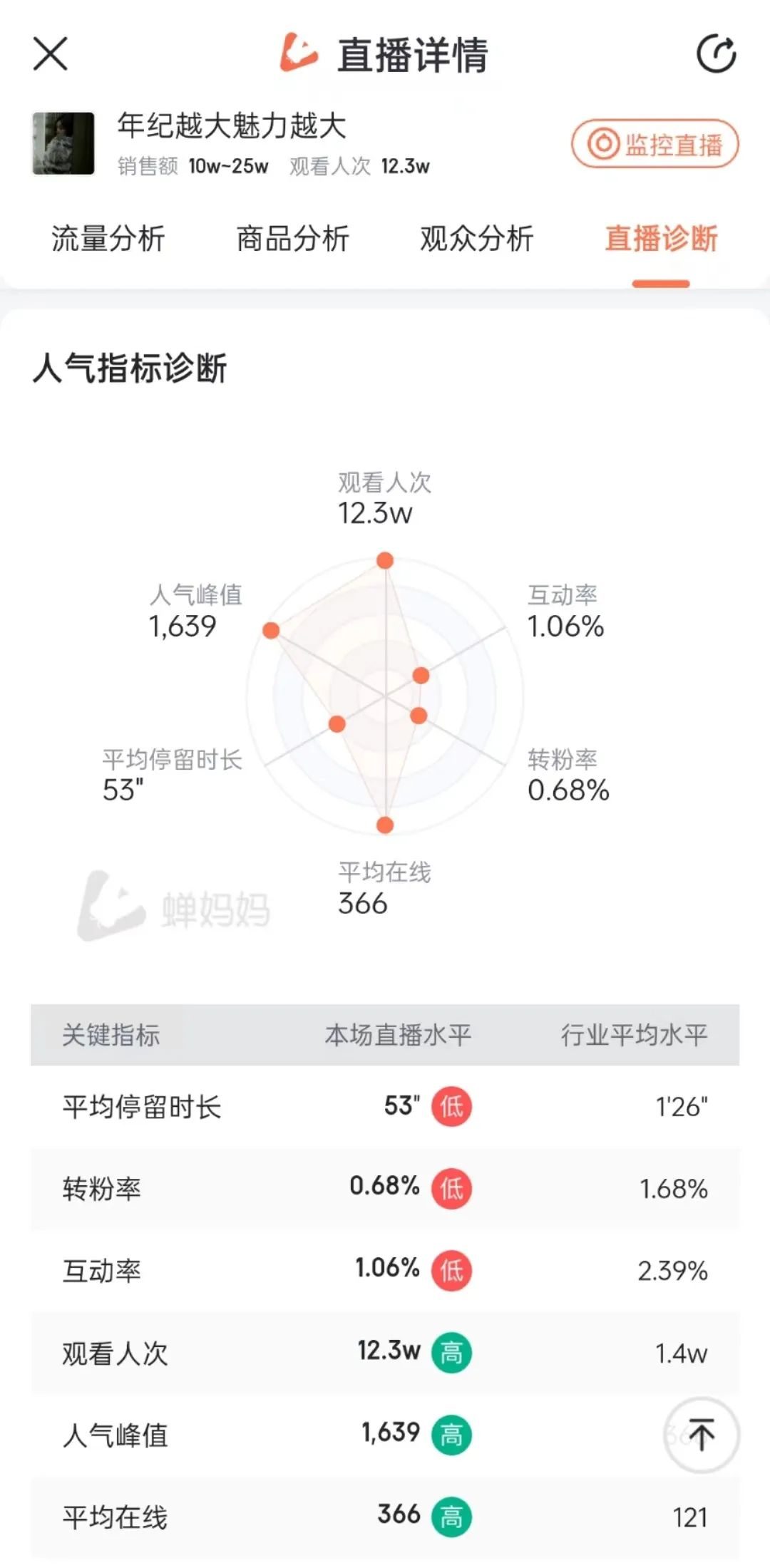Open the livestream cover thumbnail
The image size is (770, 1568).
(x=63, y=143)
